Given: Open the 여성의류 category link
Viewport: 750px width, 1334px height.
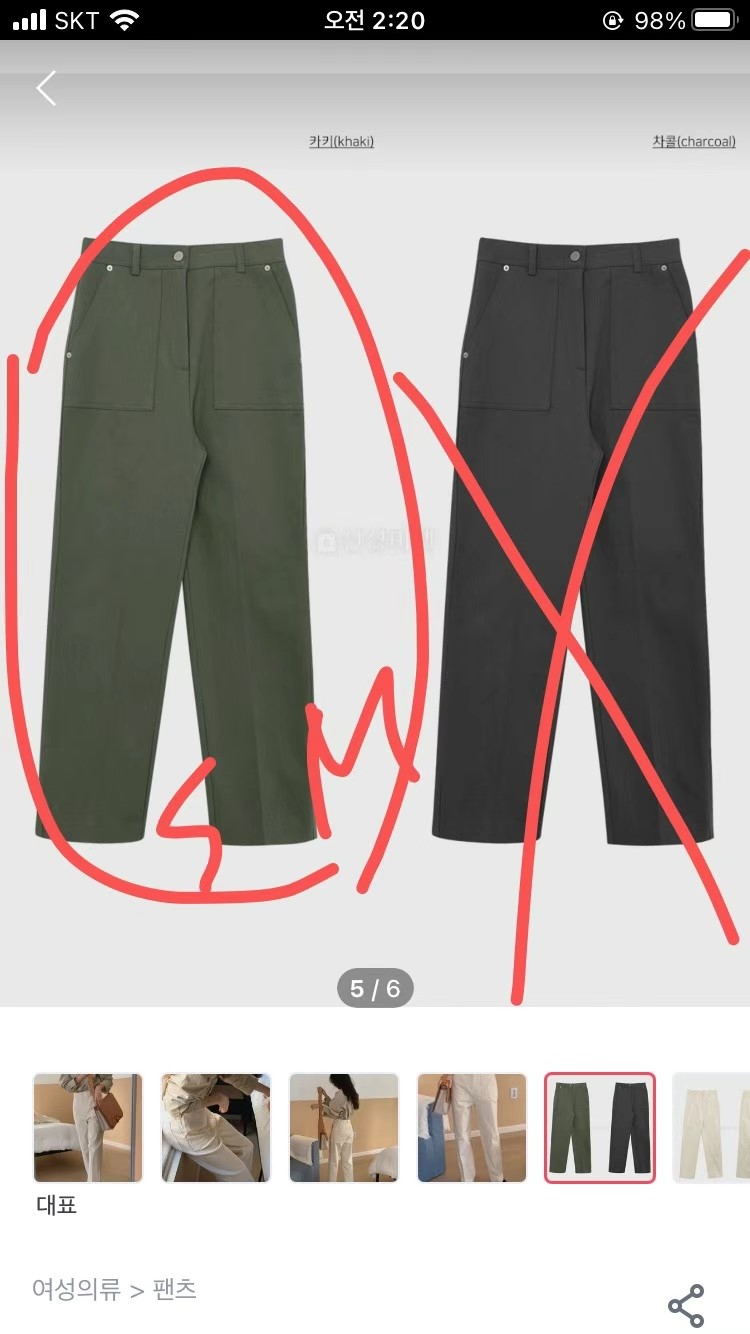Looking at the screenshot, I should point(76,1289).
